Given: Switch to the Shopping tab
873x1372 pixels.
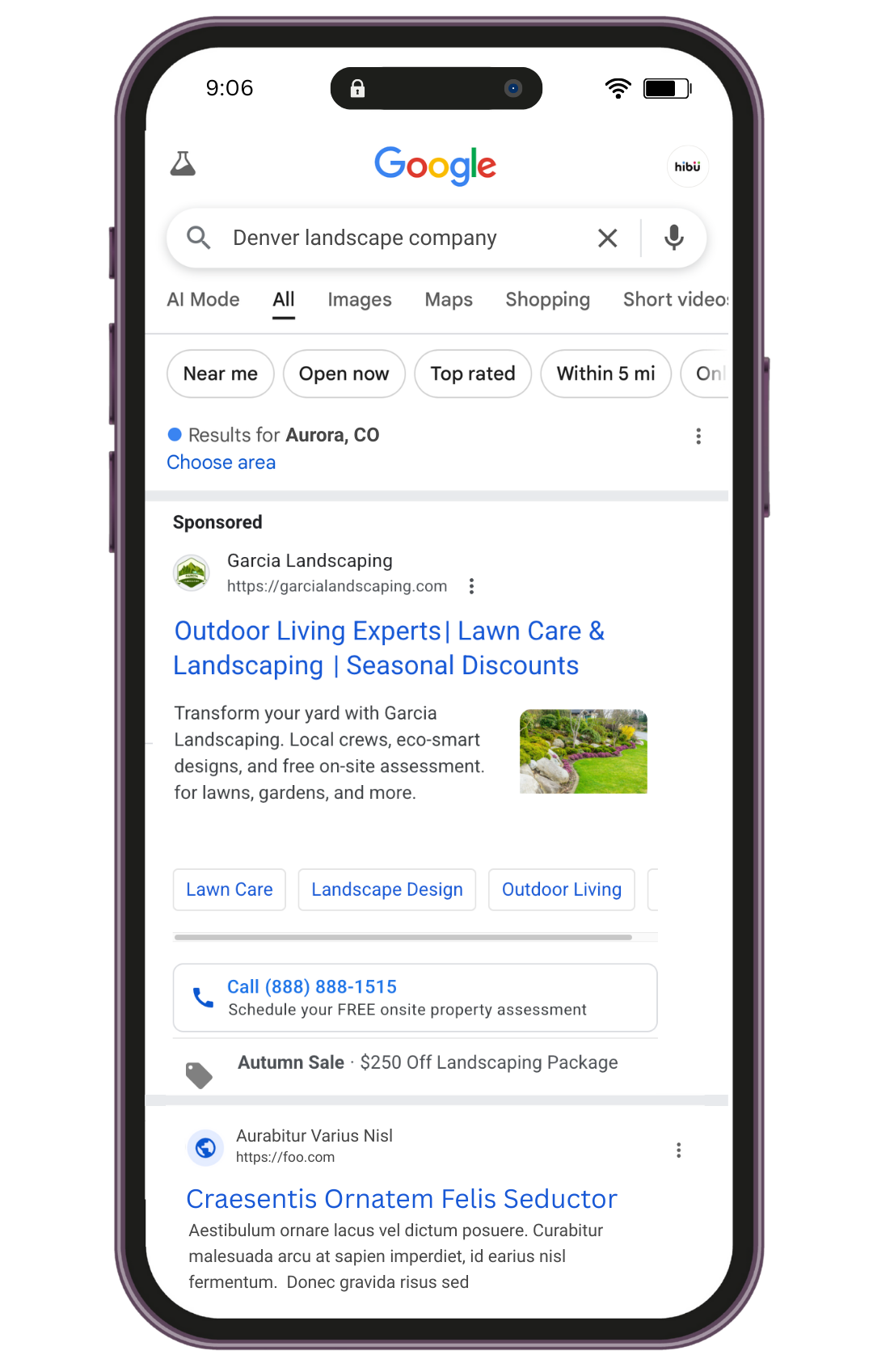Looking at the screenshot, I should click(547, 300).
